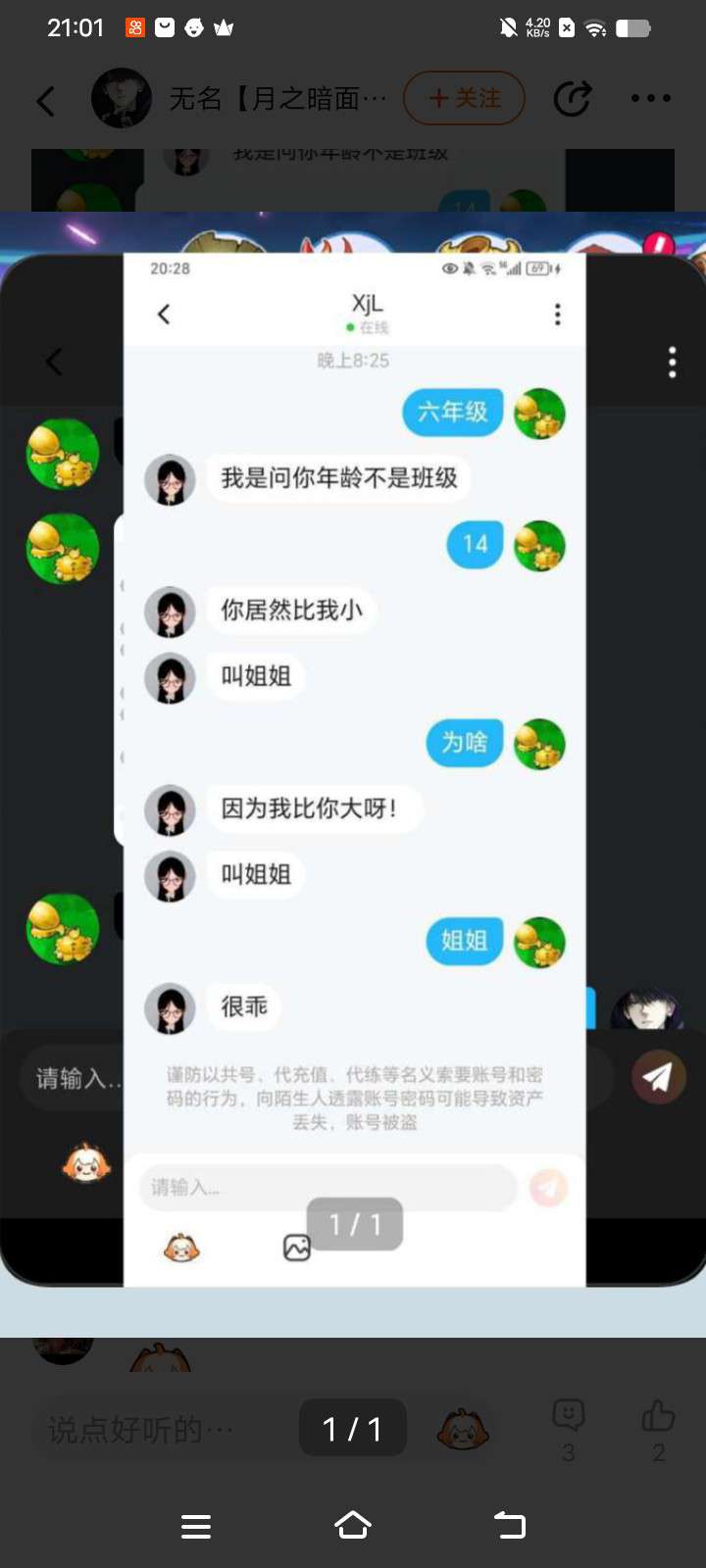706x1568 pixels.
Task: Go back from the post
Action: (x=45, y=100)
